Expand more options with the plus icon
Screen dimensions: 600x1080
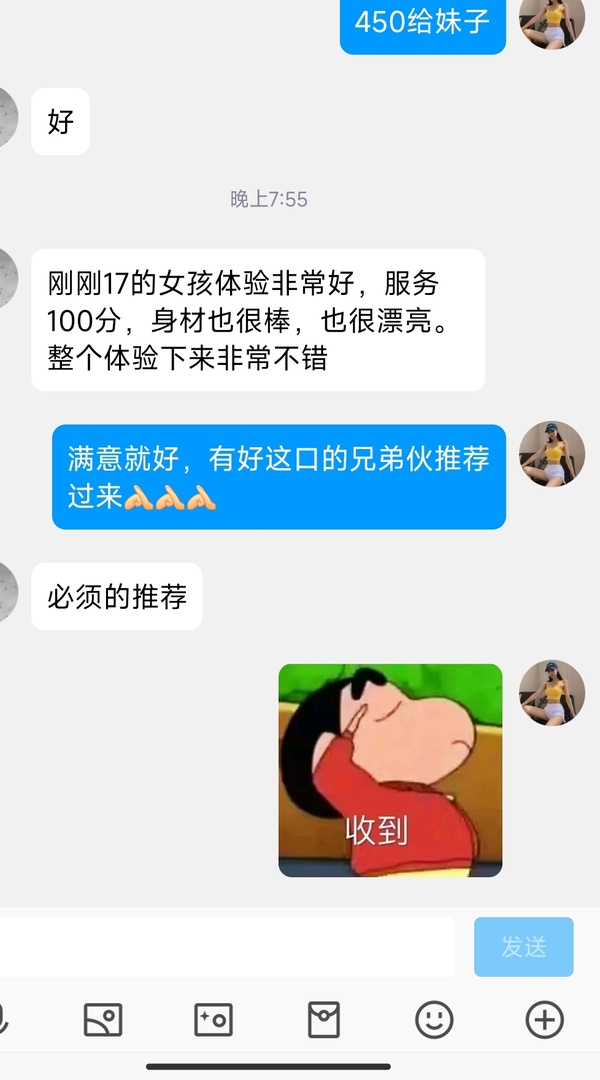(x=544, y=1019)
